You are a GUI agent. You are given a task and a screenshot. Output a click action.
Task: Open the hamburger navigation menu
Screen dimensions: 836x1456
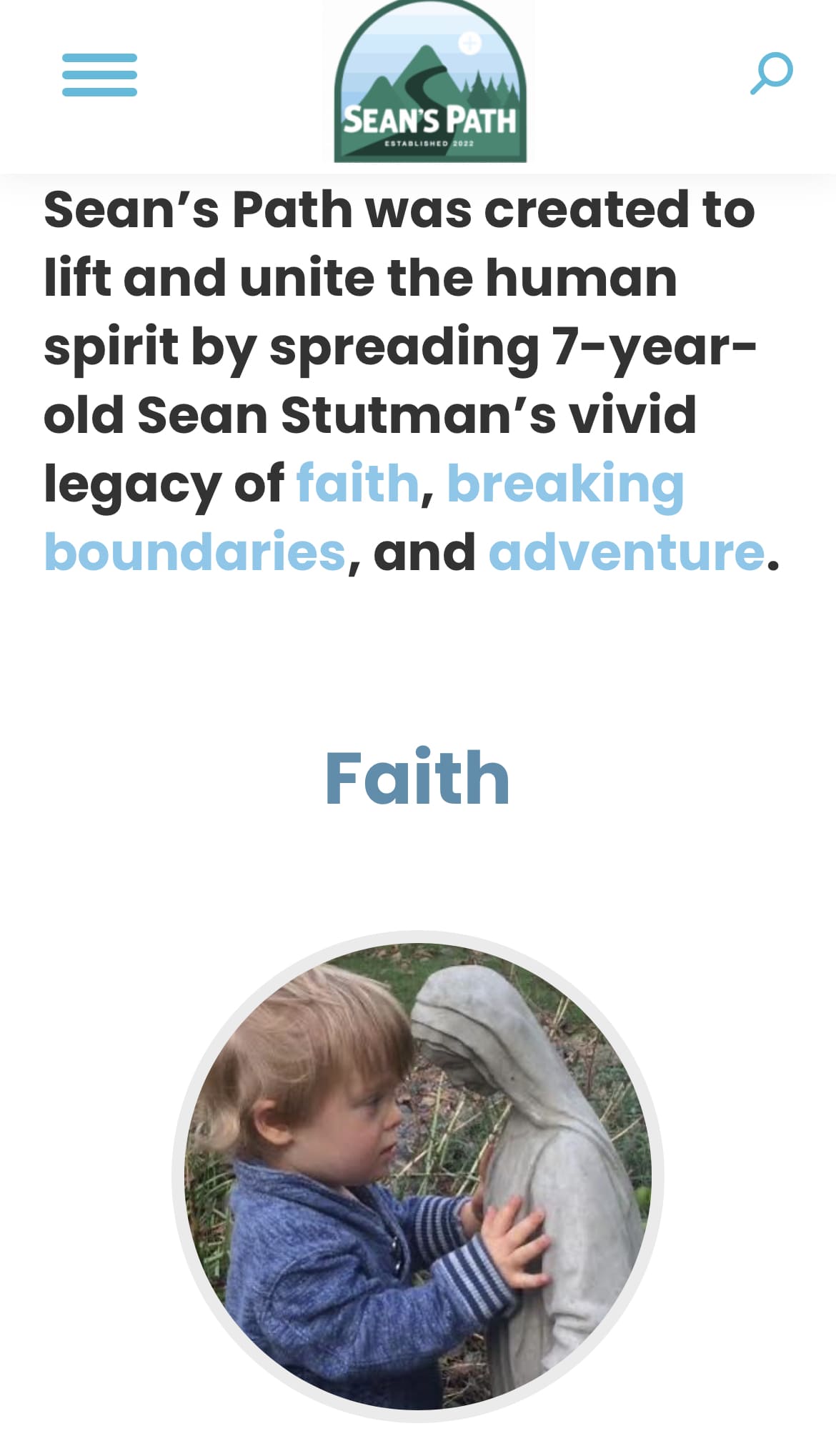tap(99, 75)
